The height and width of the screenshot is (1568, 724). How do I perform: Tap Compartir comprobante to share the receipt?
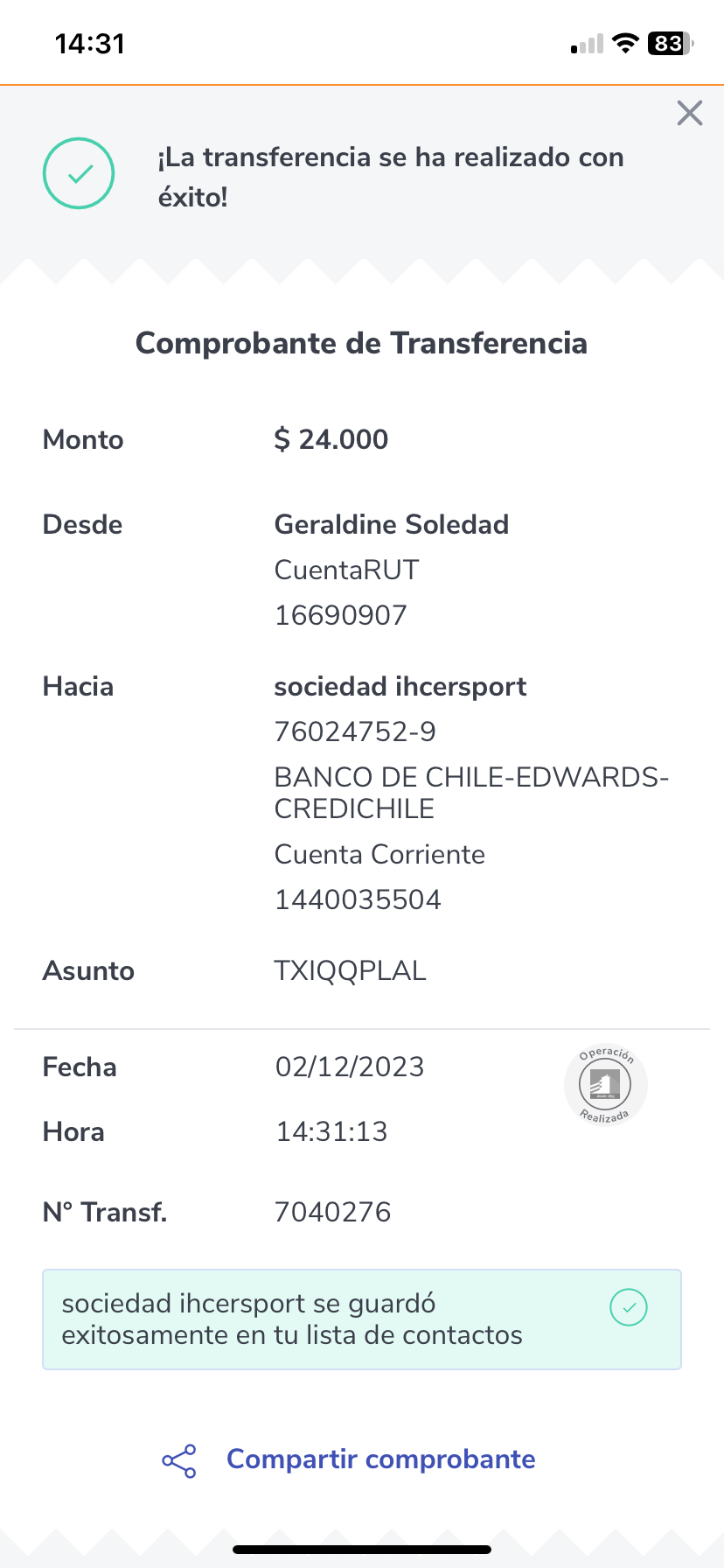pos(349,1459)
